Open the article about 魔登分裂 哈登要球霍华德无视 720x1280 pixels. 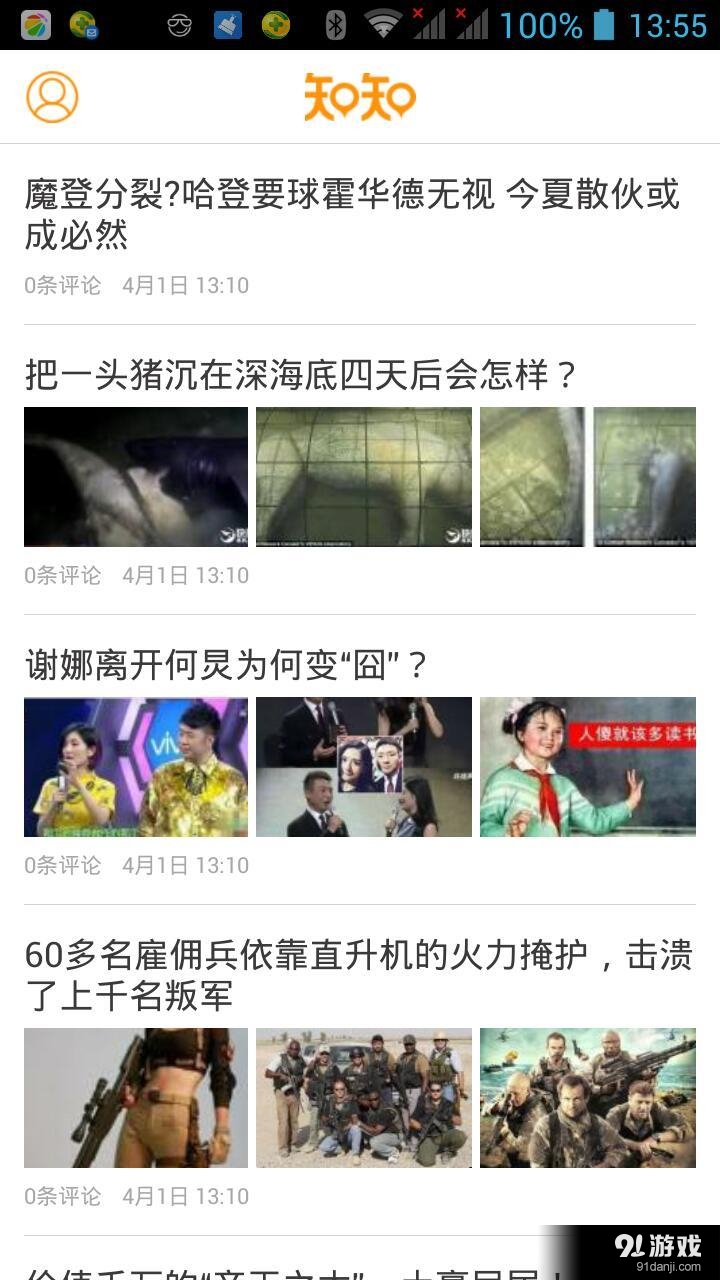[351, 212]
